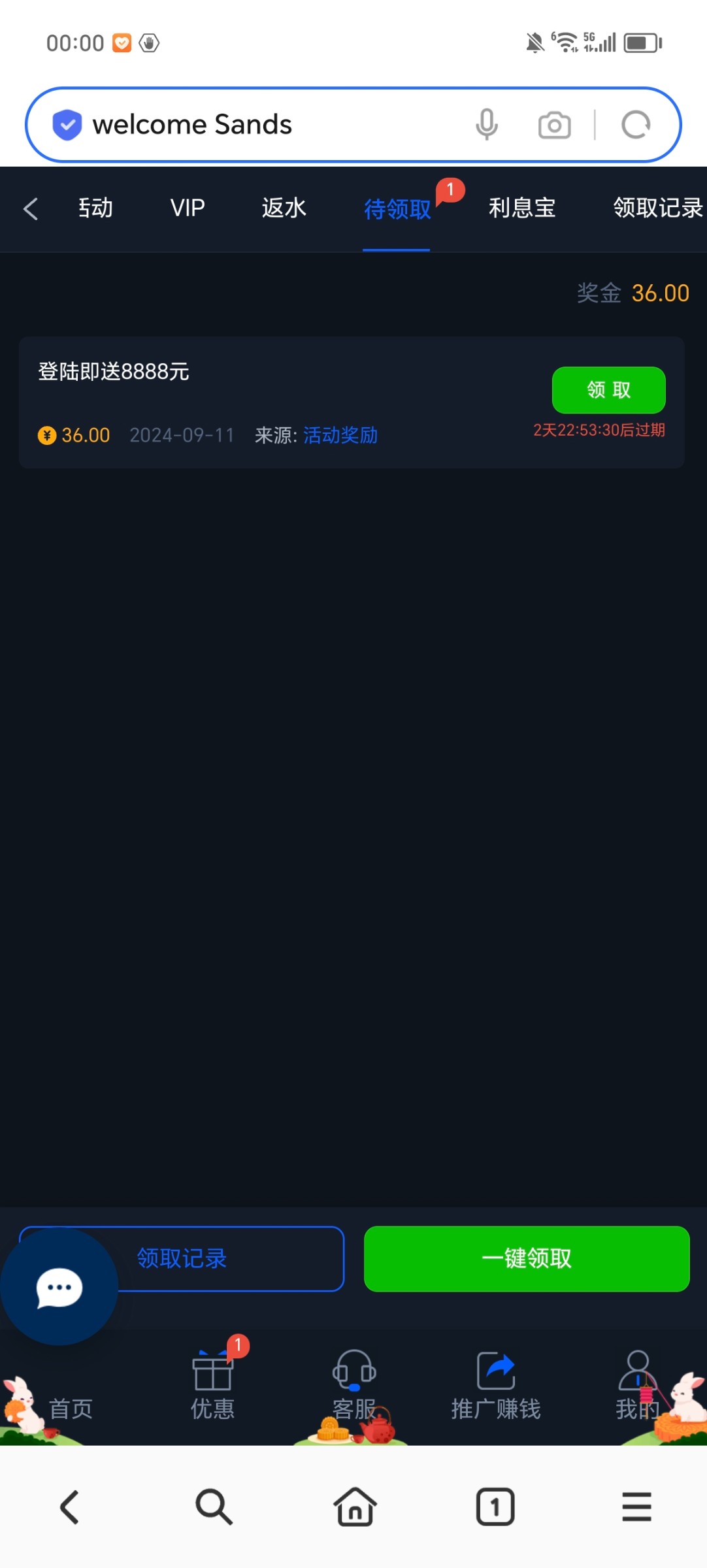
Task: Tap the microphone icon in address bar
Action: 487,125
